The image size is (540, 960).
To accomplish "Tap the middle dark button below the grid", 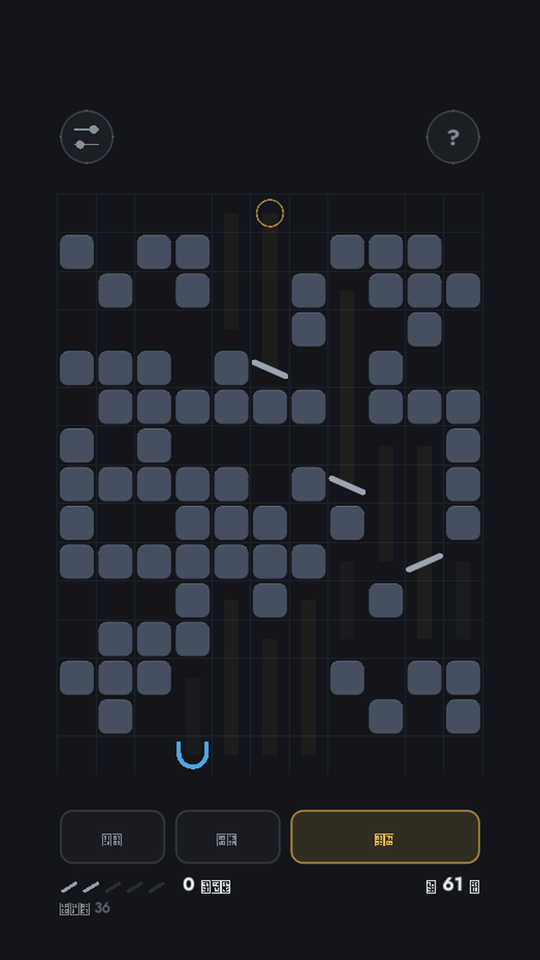I will click(x=228, y=836).
